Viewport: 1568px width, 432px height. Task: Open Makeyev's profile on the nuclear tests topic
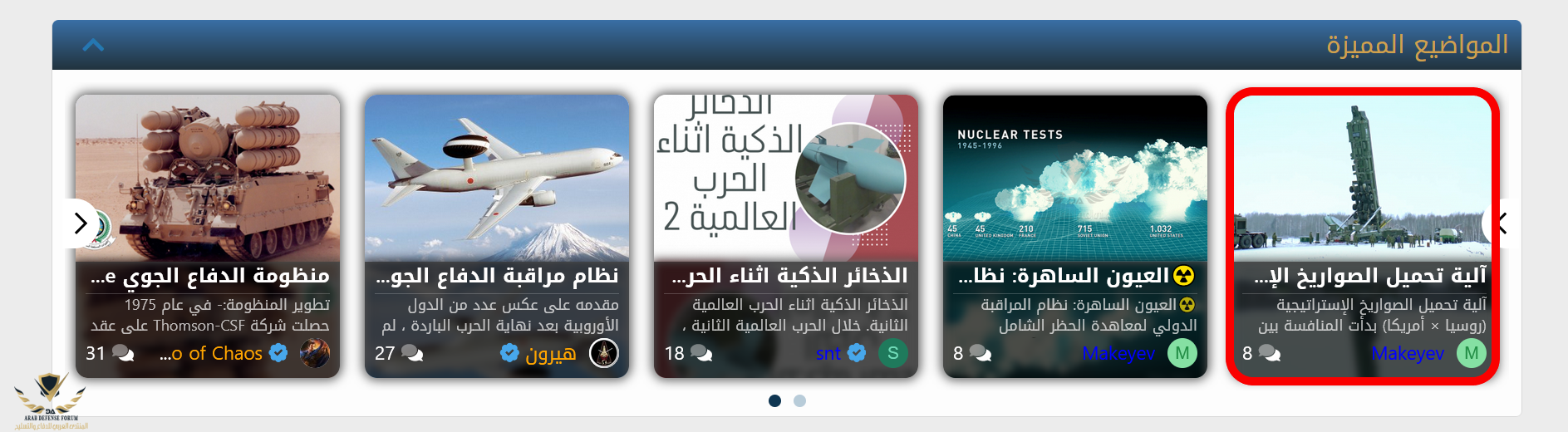pos(1118,354)
